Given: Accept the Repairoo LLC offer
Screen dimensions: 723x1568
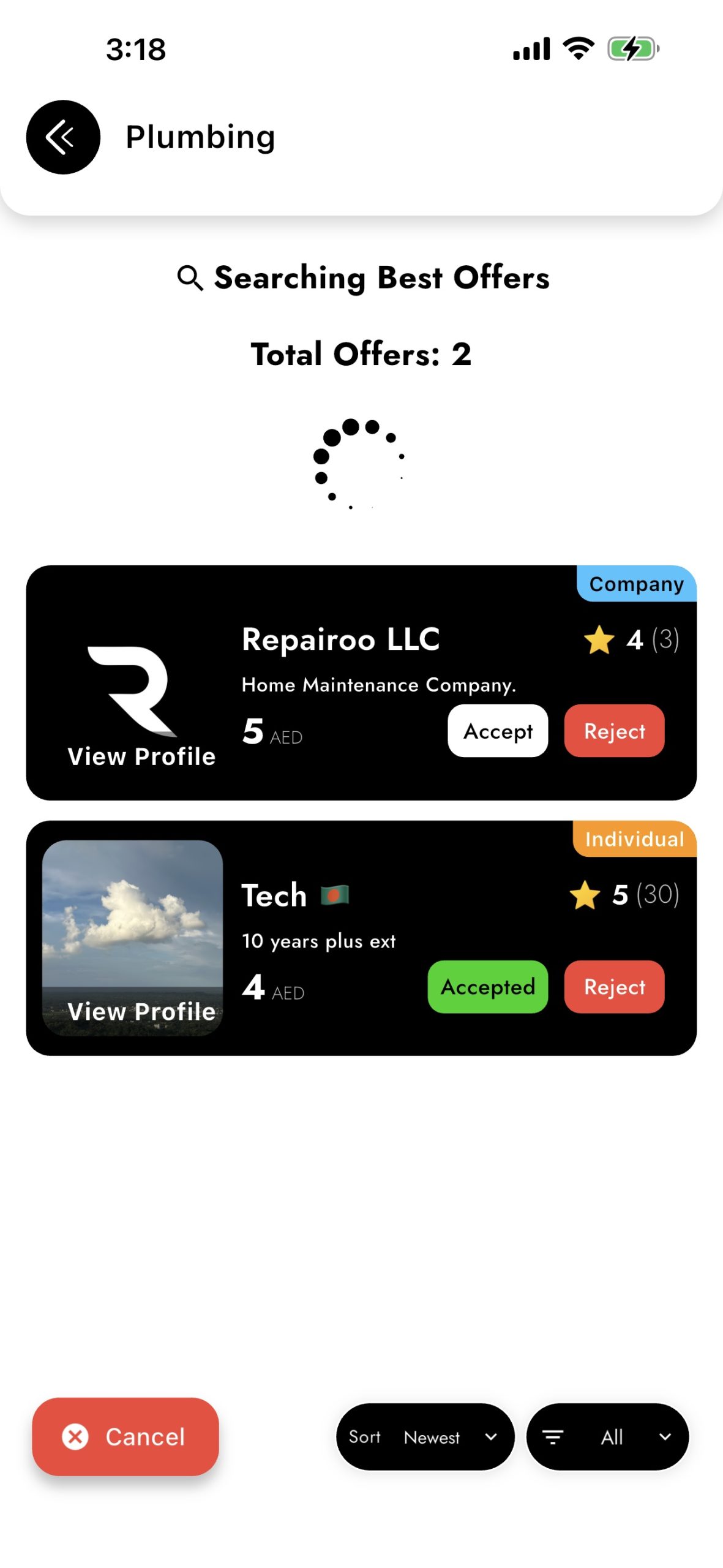Looking at the screenshot, I should (497, 731).
